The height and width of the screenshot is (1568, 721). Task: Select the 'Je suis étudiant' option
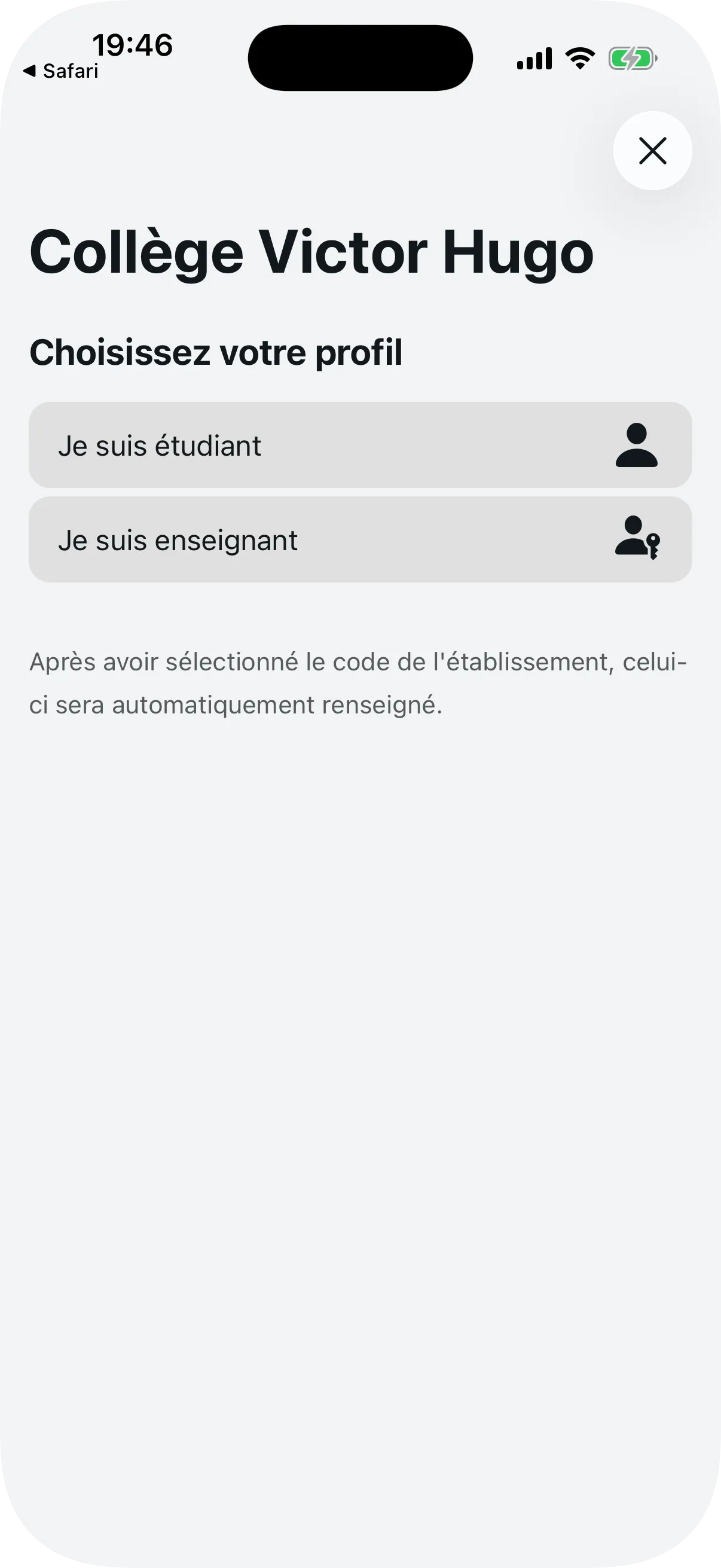[360, 446]
